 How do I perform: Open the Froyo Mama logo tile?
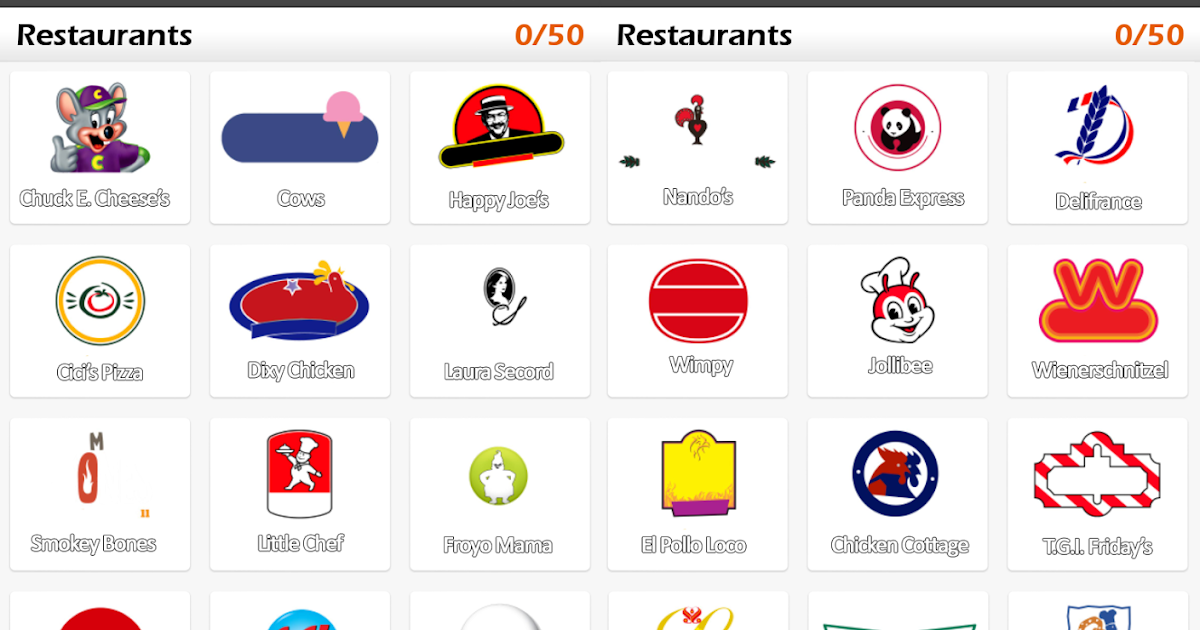[500, 493]
